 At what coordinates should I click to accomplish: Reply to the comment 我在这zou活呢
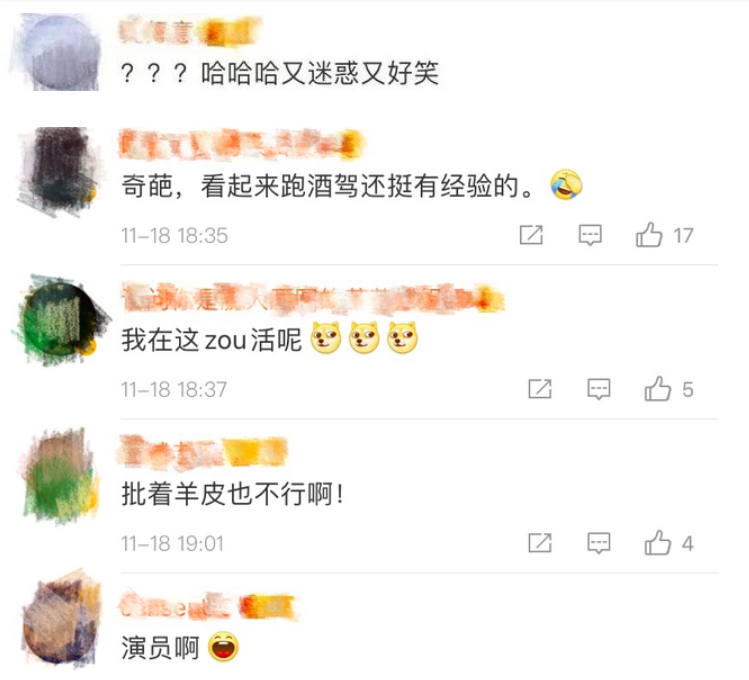tap(599, 390)
